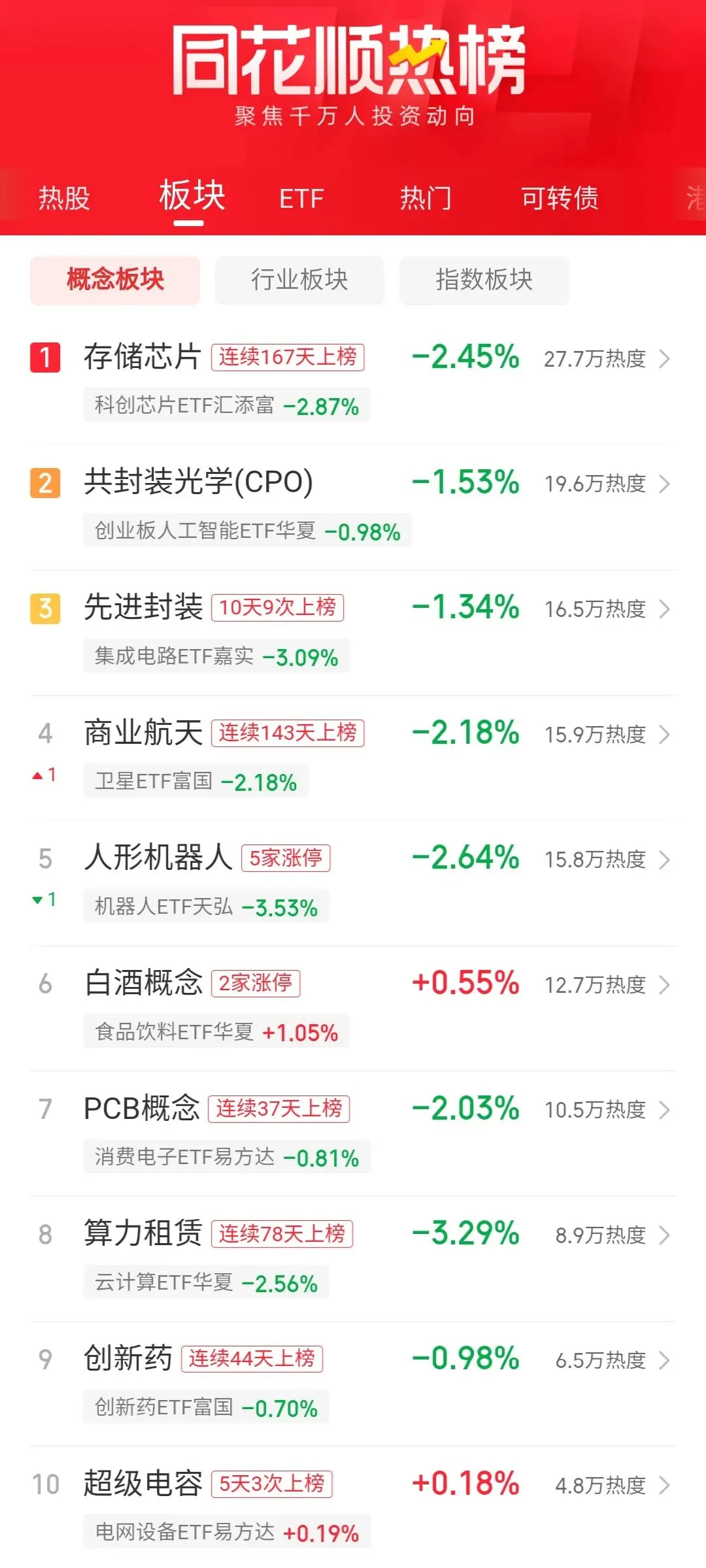Select the 行业板块 chip
Image resolution: width=706 pixels, height=1568 pixels.
[299, 280]
